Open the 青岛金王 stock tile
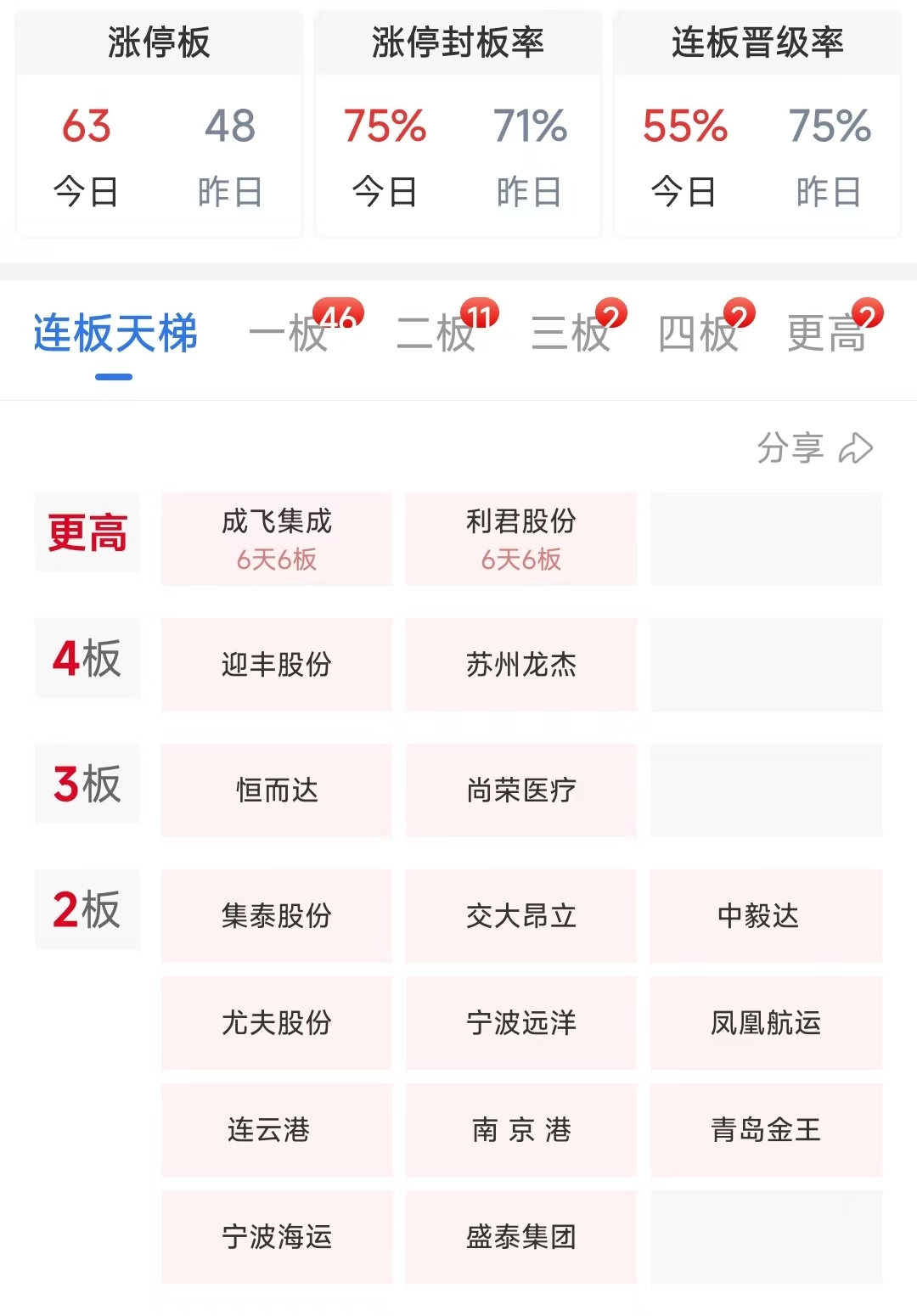Image resolution: width=917 pixels, height=1316 pixels. point(766,1130)
